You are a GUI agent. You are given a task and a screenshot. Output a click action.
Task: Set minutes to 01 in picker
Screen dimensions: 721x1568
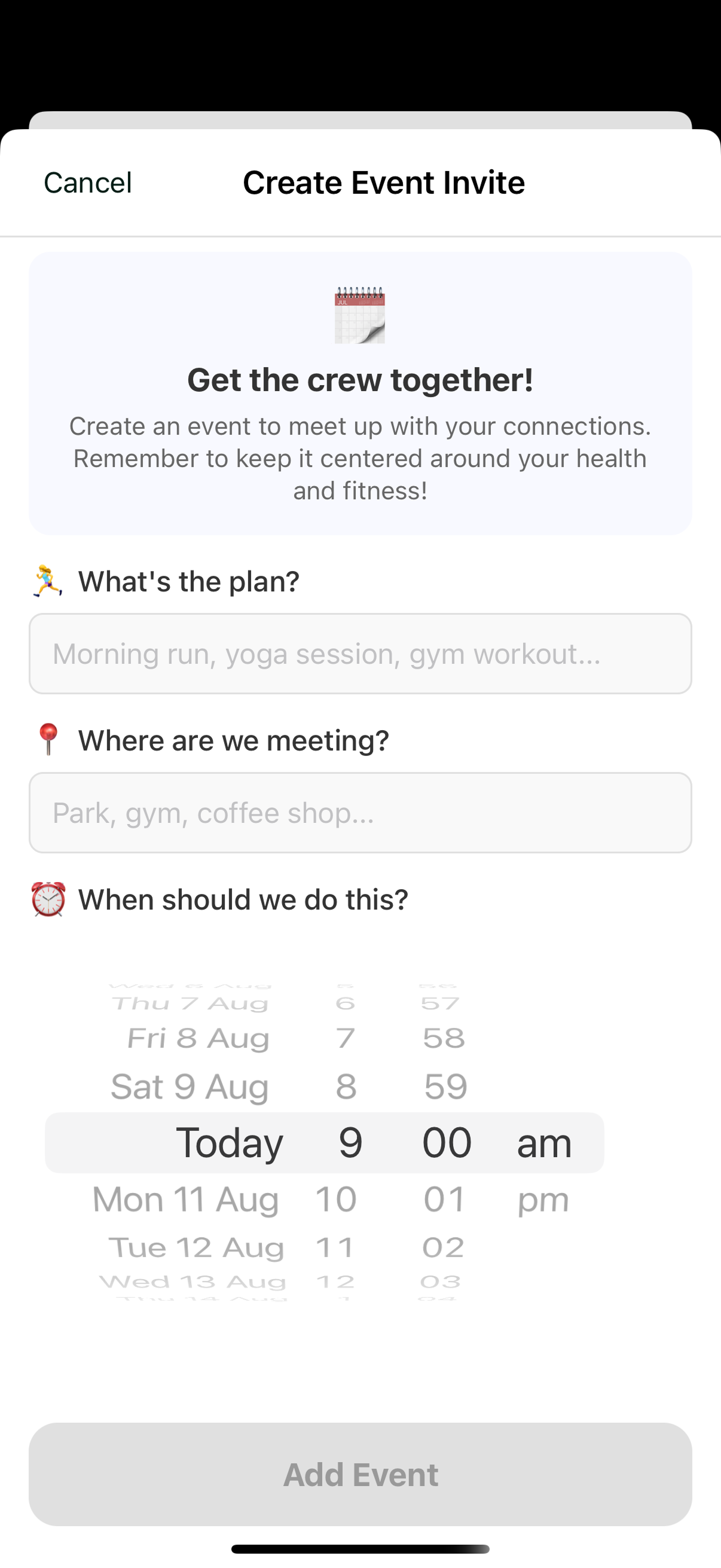click(x=445, y=1200)
